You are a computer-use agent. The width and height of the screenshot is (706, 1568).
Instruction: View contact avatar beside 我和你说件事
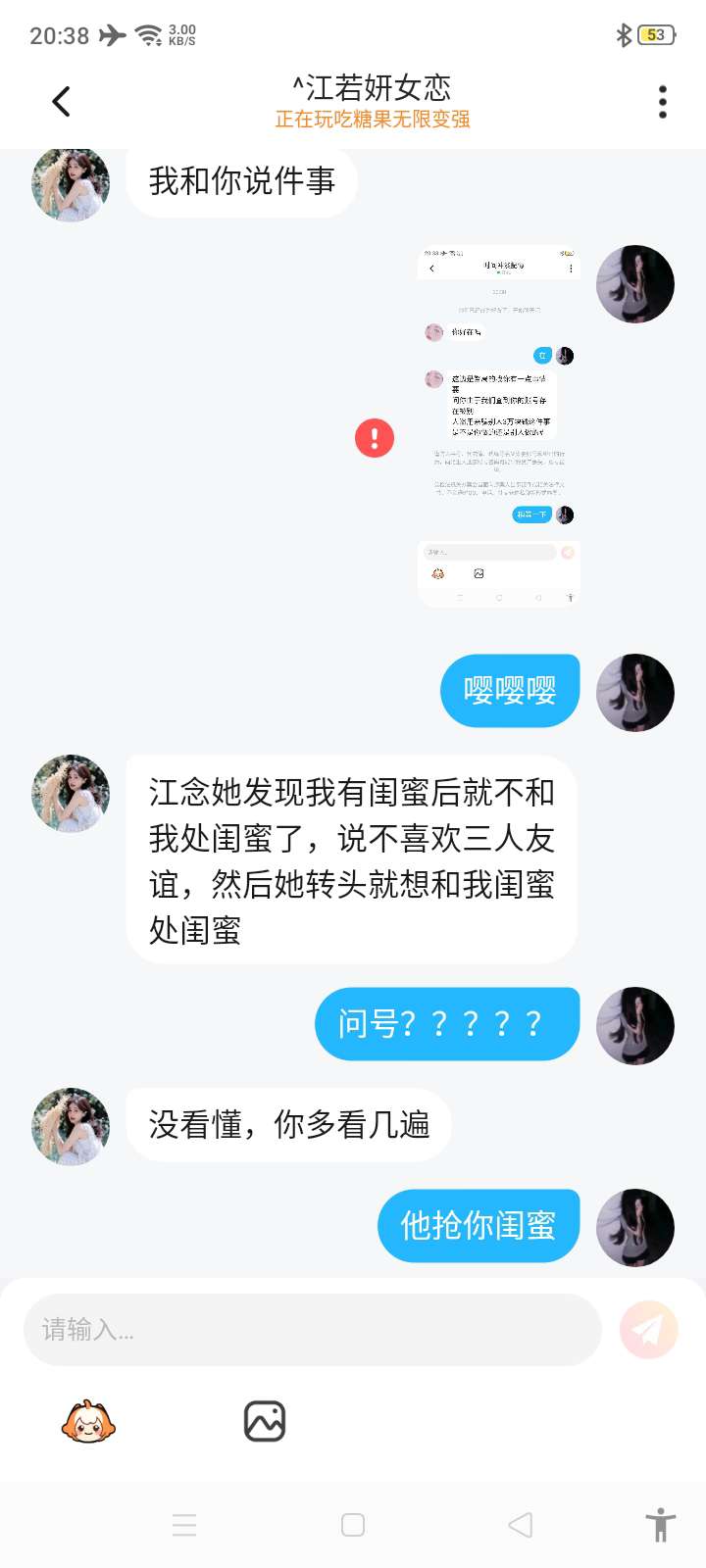71,184
